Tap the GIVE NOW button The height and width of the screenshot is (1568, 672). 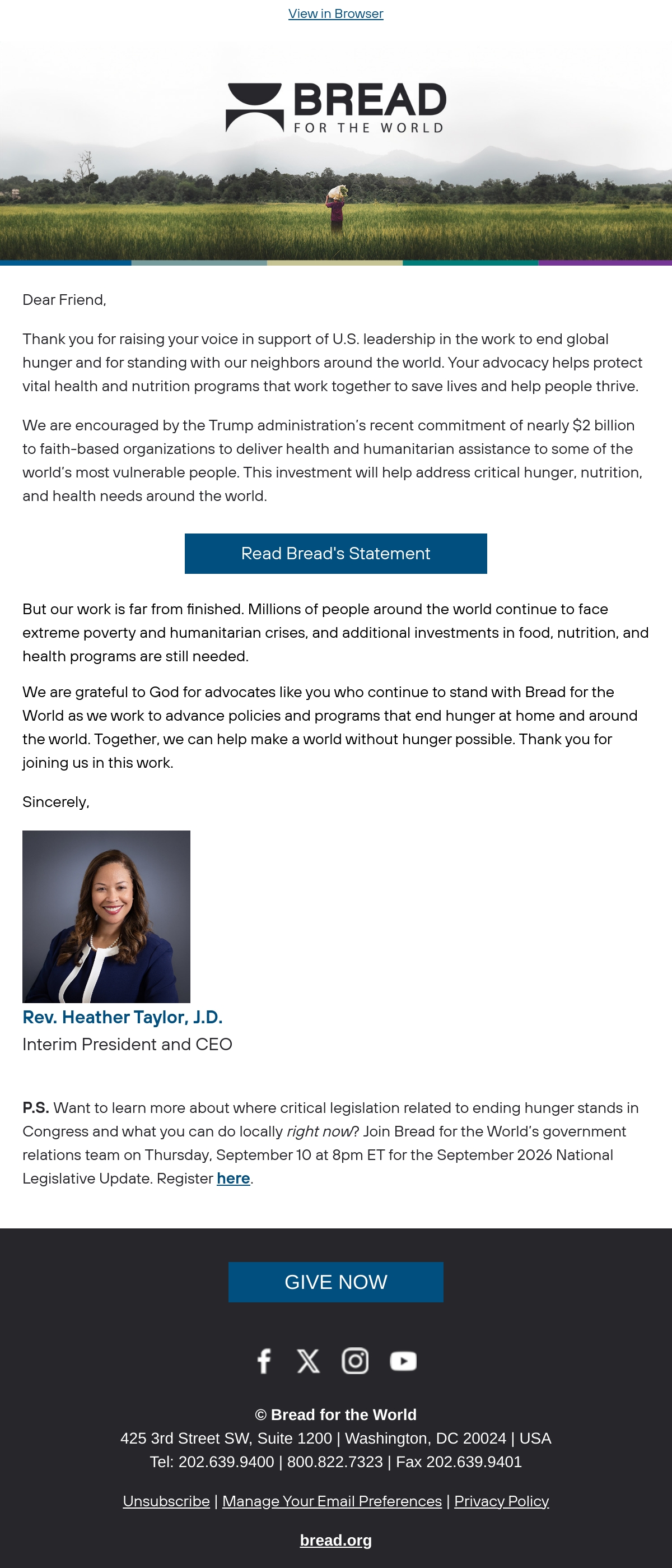coord(335,1282)
